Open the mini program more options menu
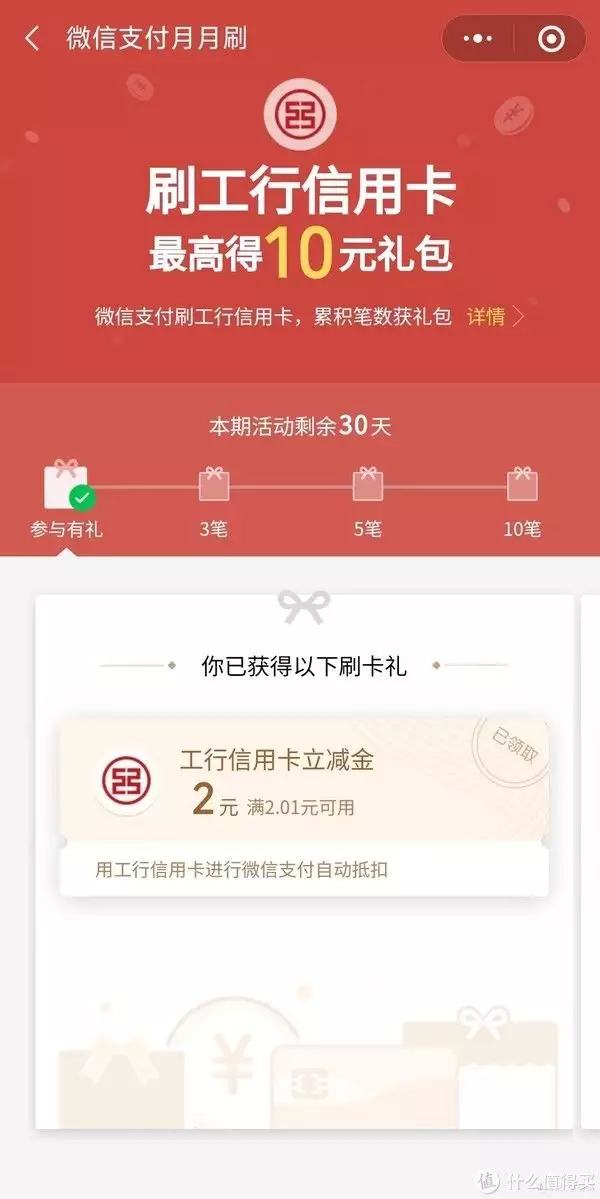The image size is (600, 1199). (x=482, y=40)
